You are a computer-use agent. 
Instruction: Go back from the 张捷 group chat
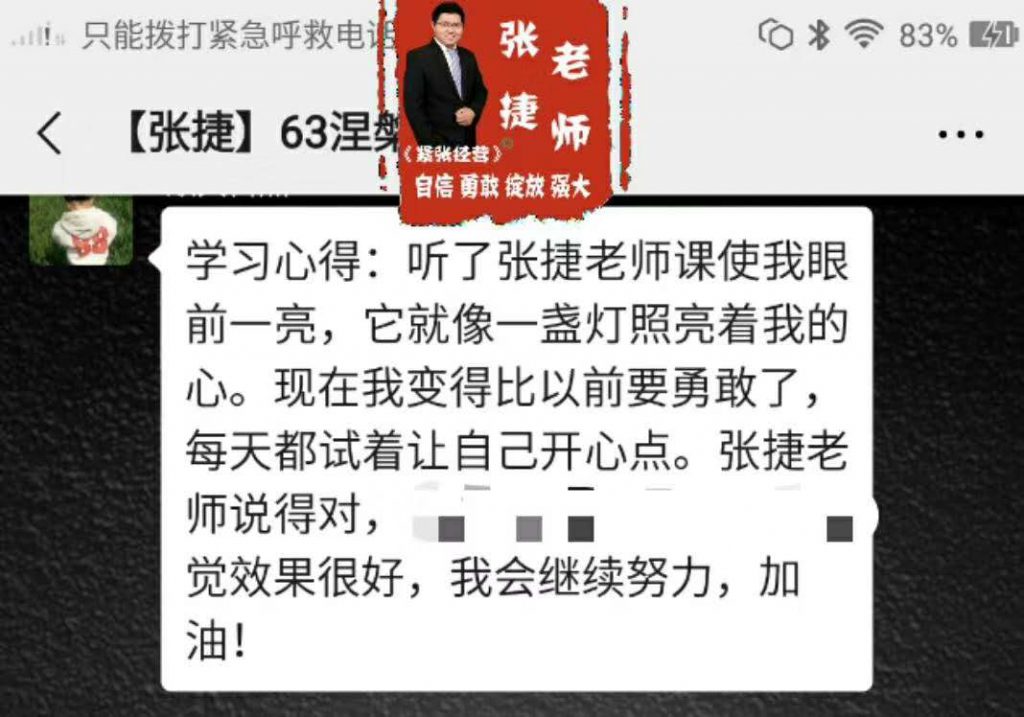[50, 134]
